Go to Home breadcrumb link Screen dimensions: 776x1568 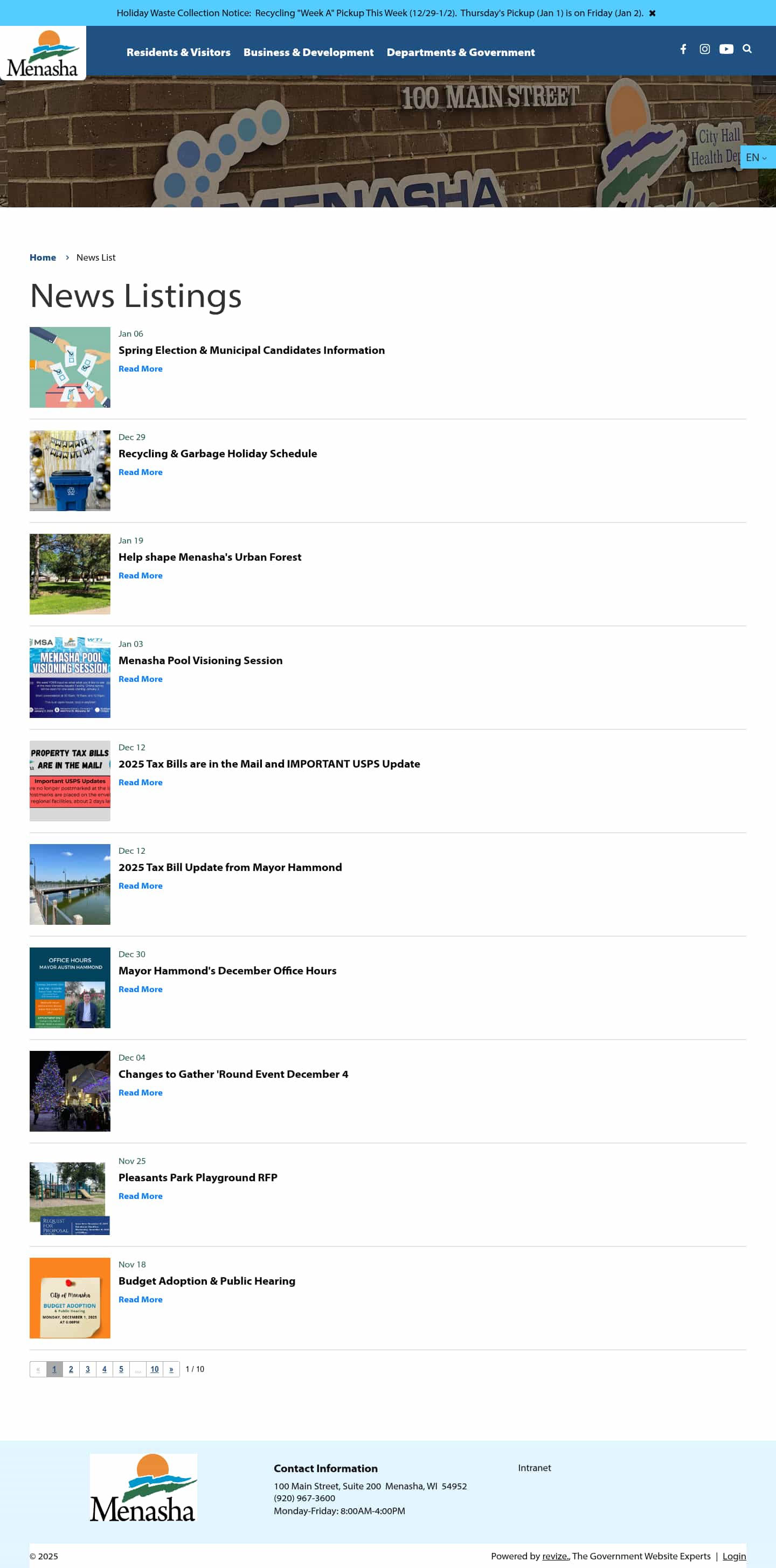coord(43,257)
